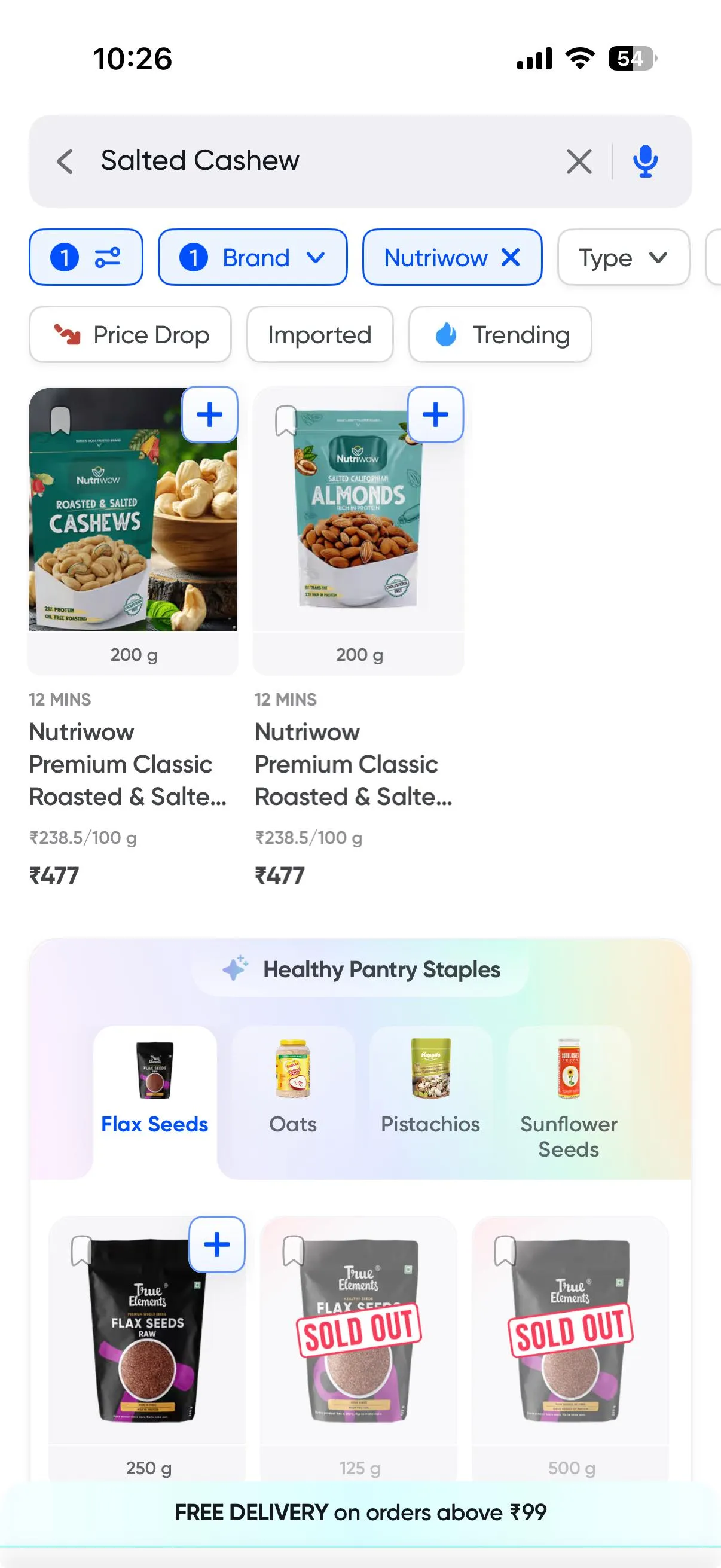The image size is (721, 1568).
Task: Clear the Salted Cashew search text
Action: tap(579, 161)
